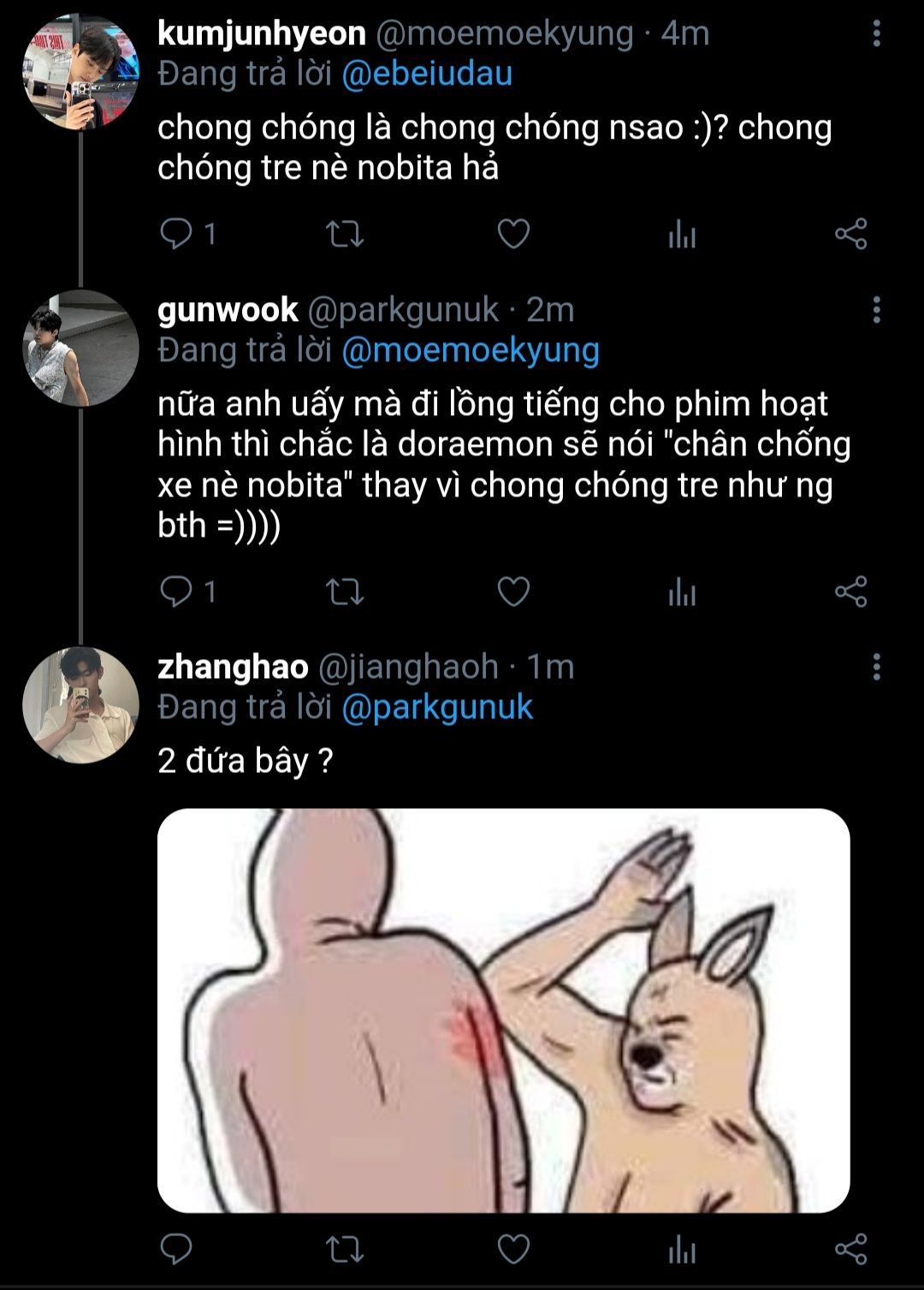This screenshot has height=1290, width=924.
Task: Open the @moemoekyung mention link
Action: coord(470,351)
